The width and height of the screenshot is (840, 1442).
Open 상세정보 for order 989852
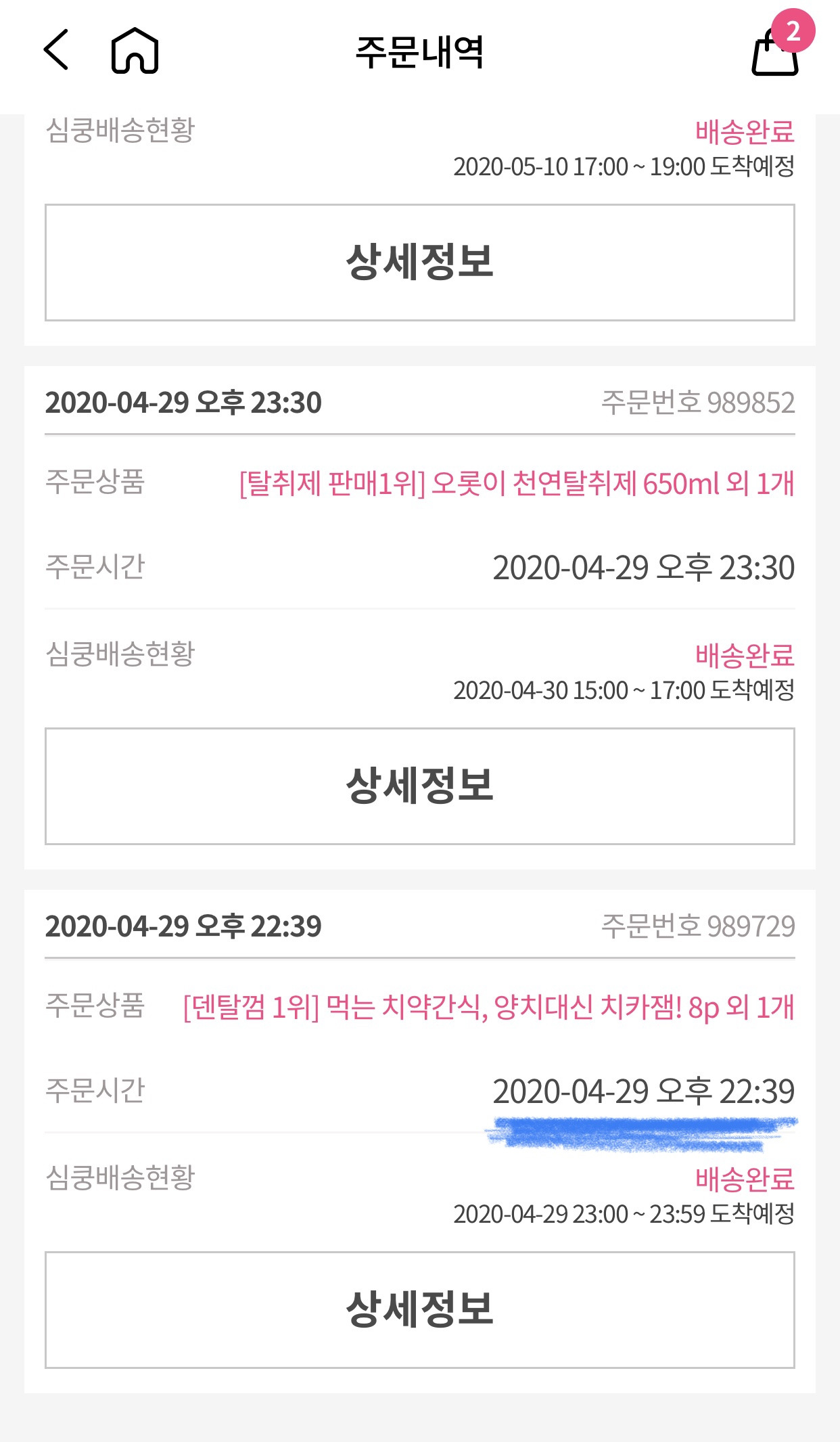pyautogui.click(x=419, y=786)
